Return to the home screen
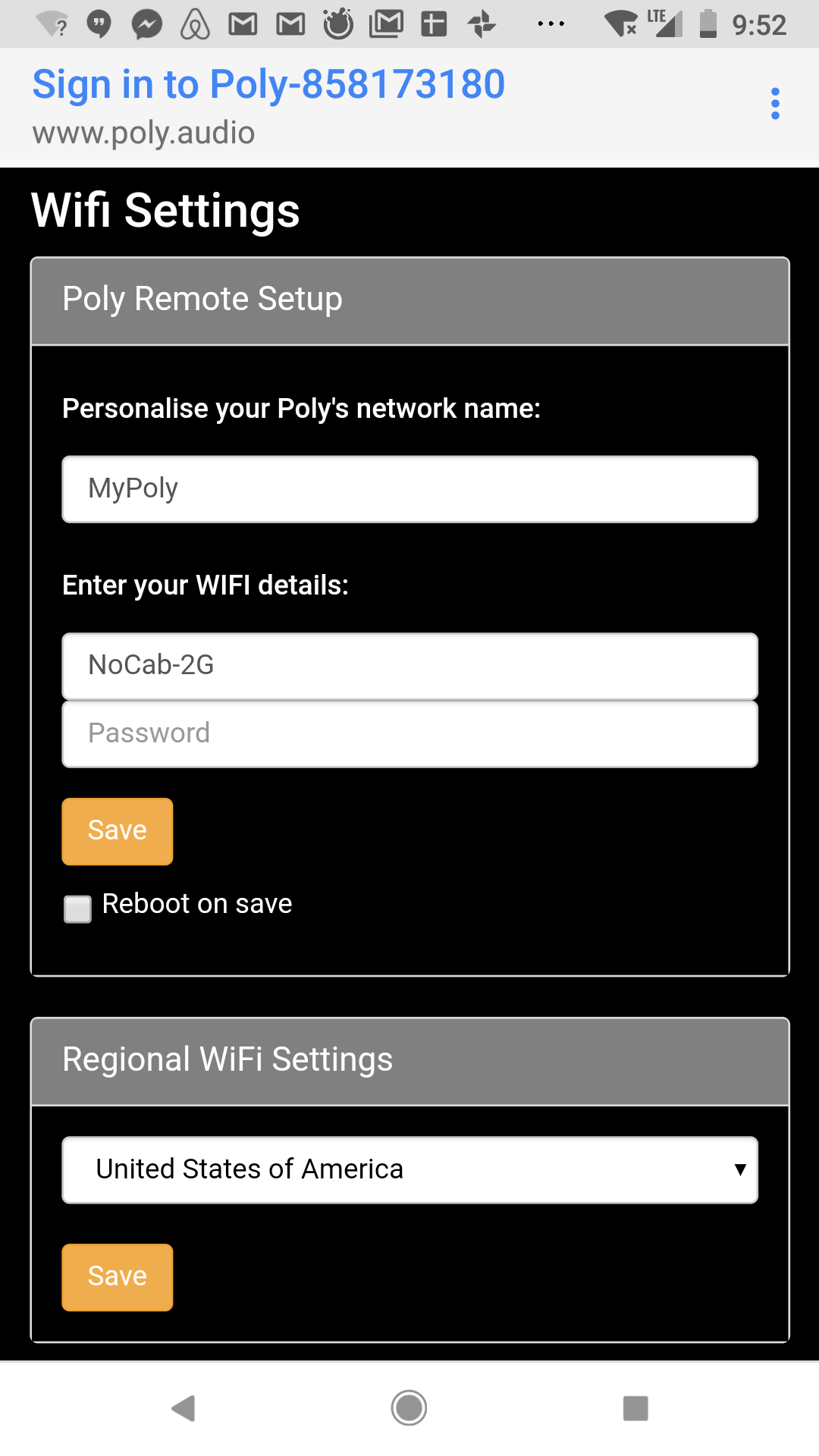The height and width of the screenshot is (1456, 819). coord(409,1408)
